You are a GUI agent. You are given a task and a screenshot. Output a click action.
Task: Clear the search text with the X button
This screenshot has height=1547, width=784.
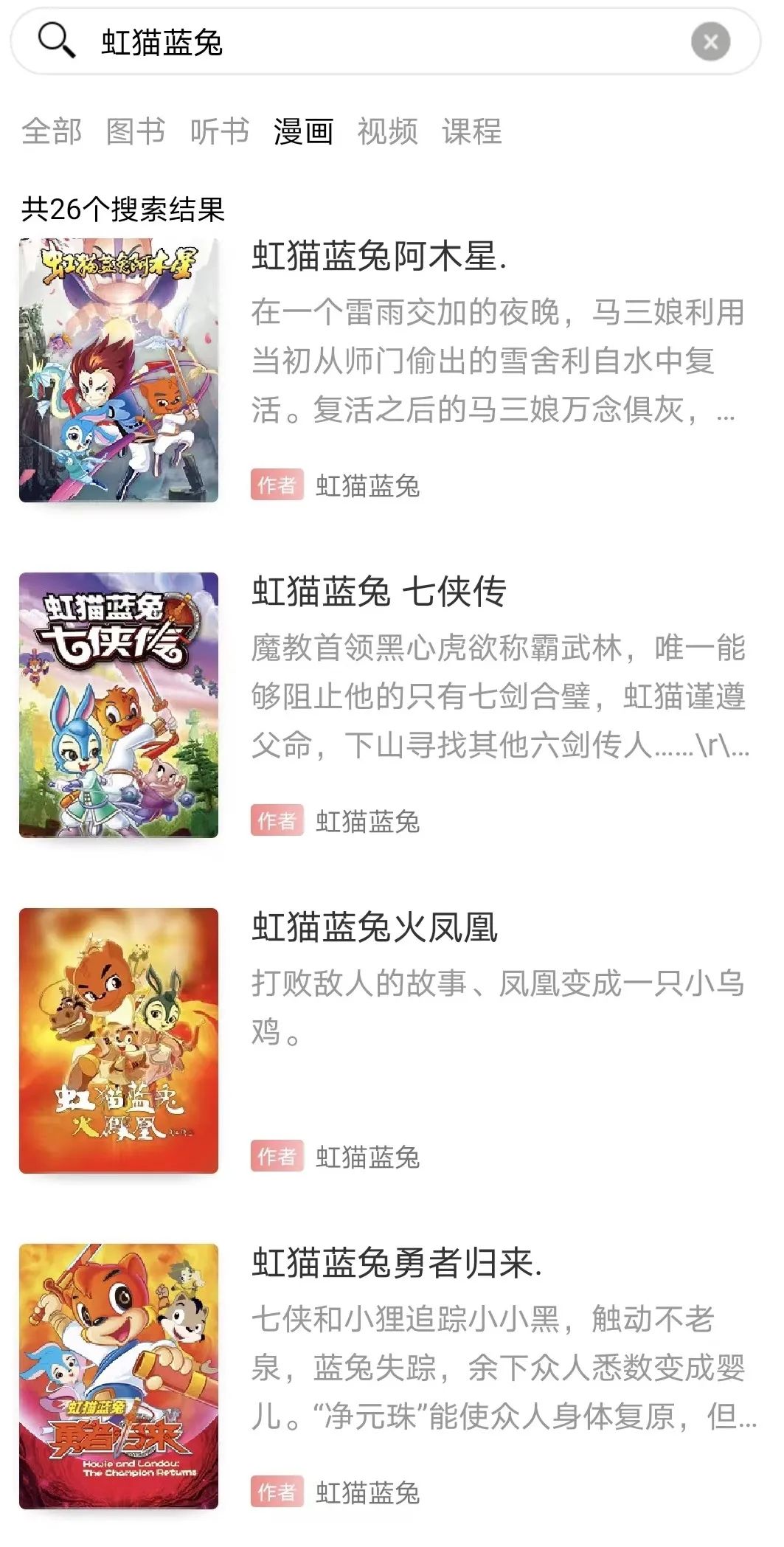click(x=710, y=42)
